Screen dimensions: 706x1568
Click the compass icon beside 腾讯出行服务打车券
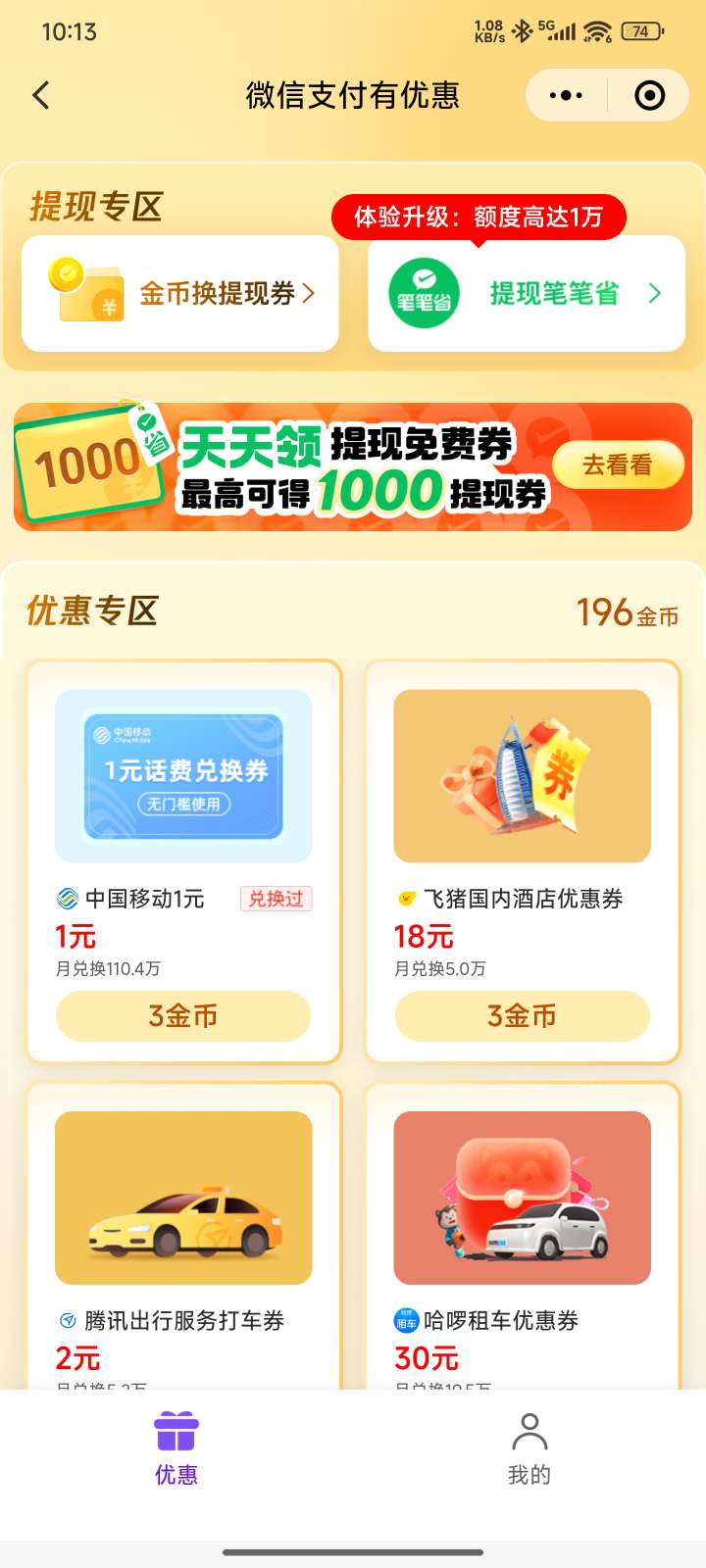tap(66, 1320)
